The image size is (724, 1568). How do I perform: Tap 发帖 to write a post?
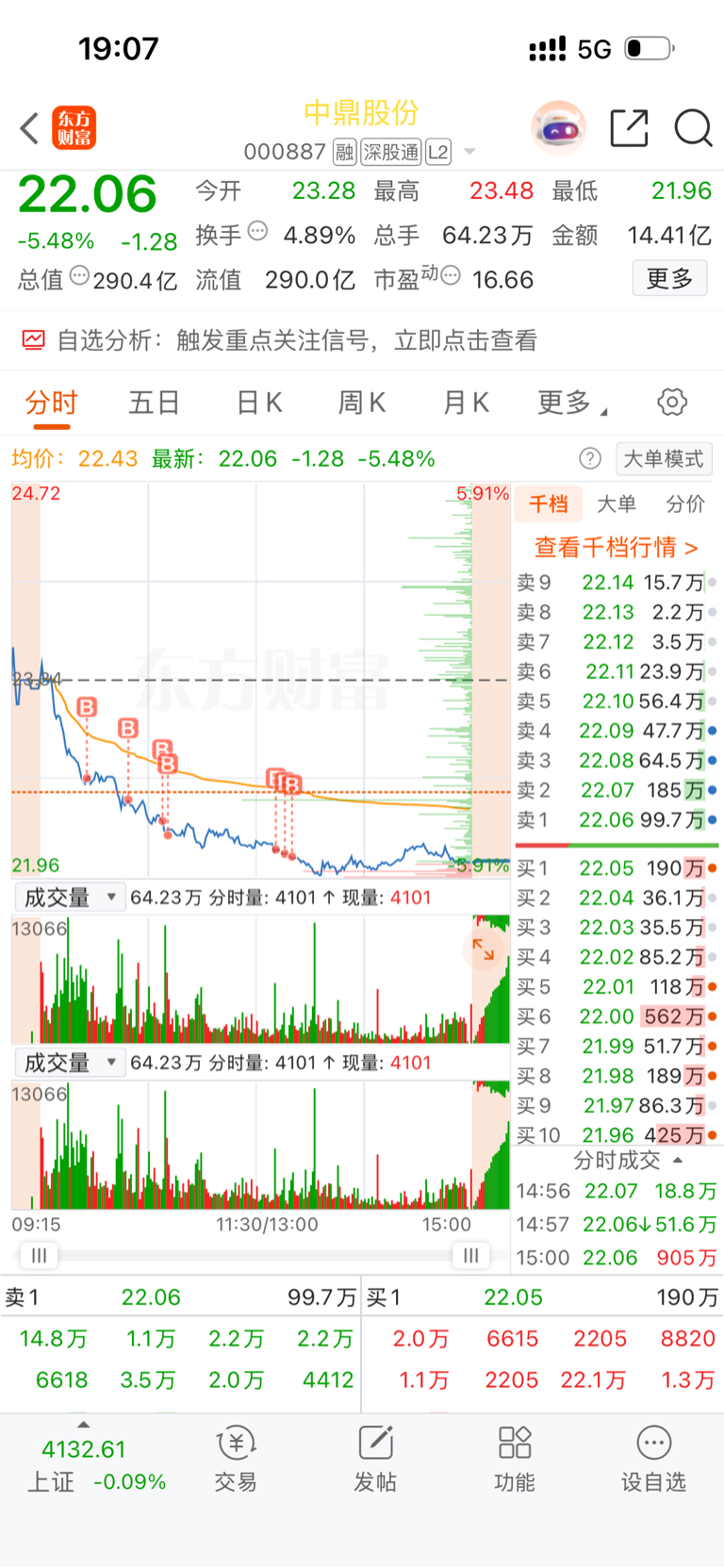tap(375, 1459)
